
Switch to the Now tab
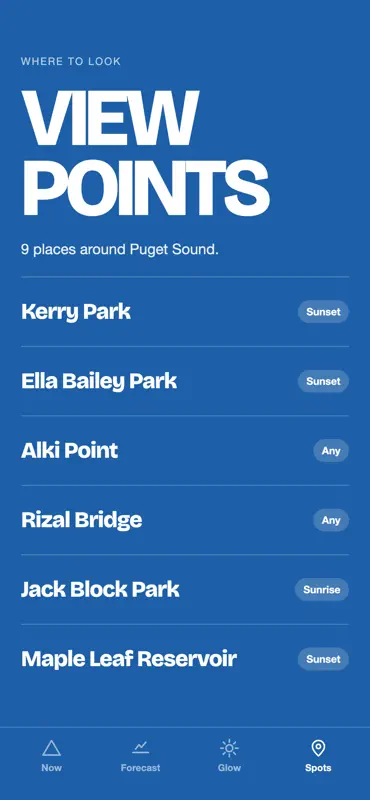point(52,756)
